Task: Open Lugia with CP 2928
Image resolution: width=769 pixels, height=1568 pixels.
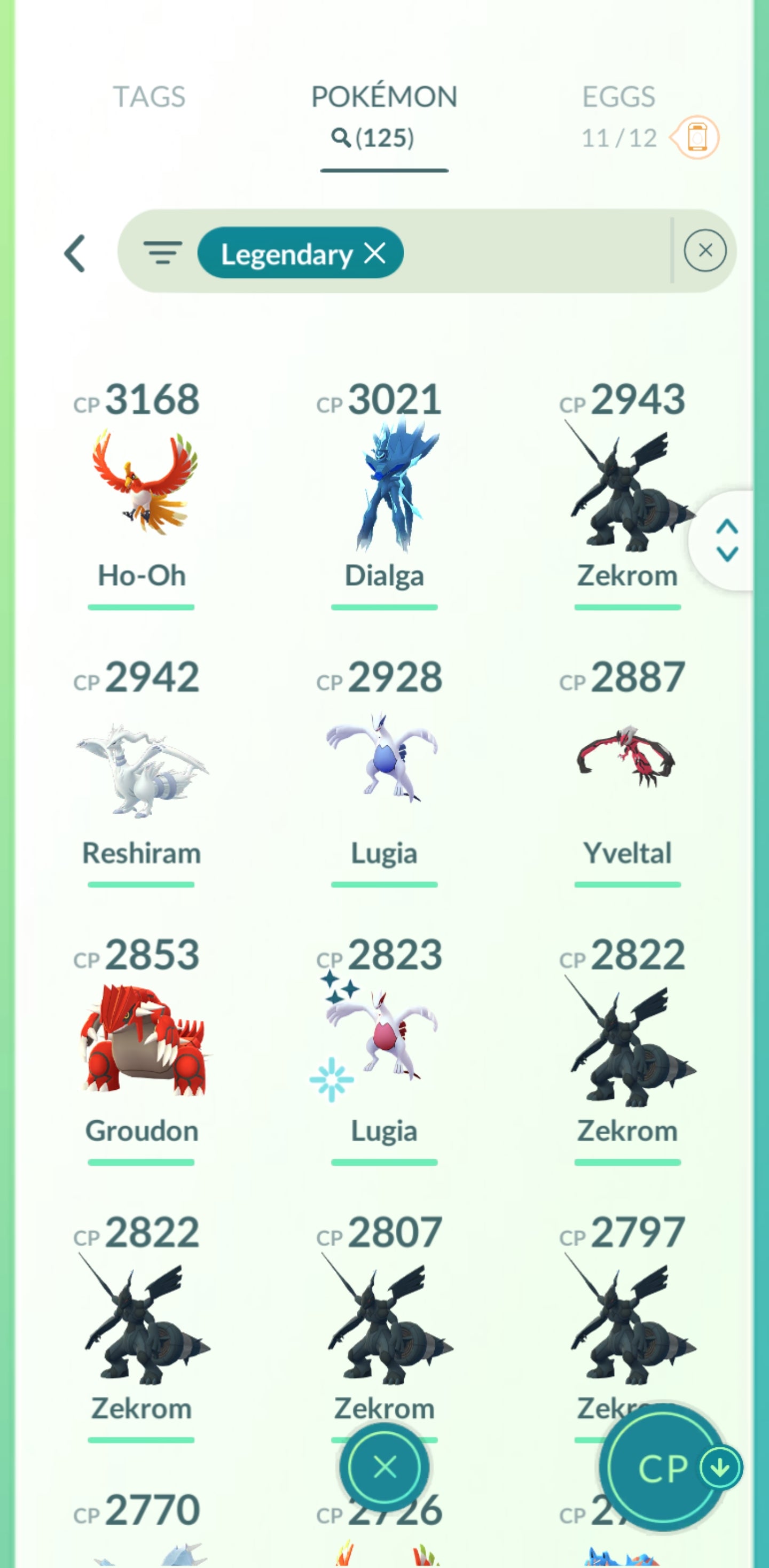Action: pyautogui.click(x=384, y=761)
